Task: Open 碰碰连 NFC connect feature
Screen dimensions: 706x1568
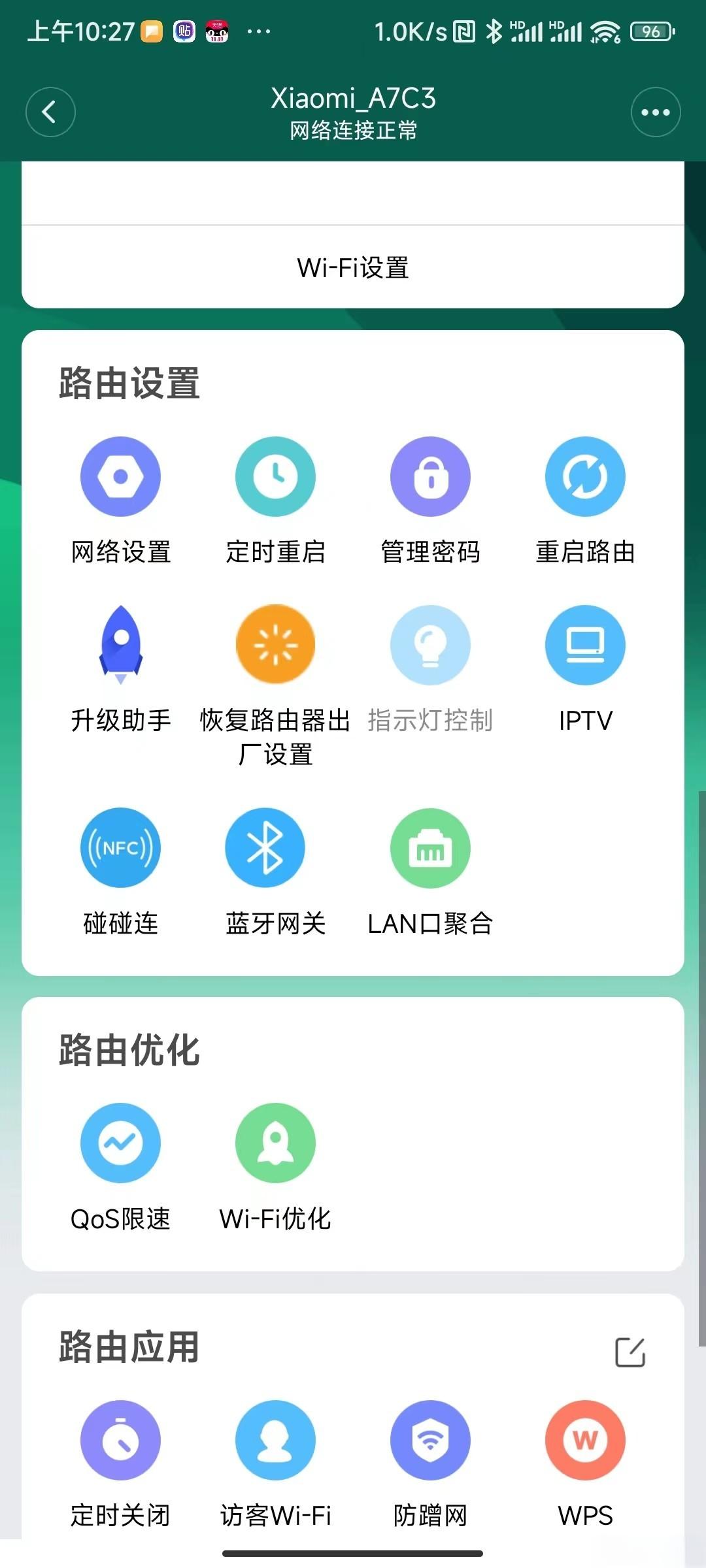Action: (x=120, y=869)
